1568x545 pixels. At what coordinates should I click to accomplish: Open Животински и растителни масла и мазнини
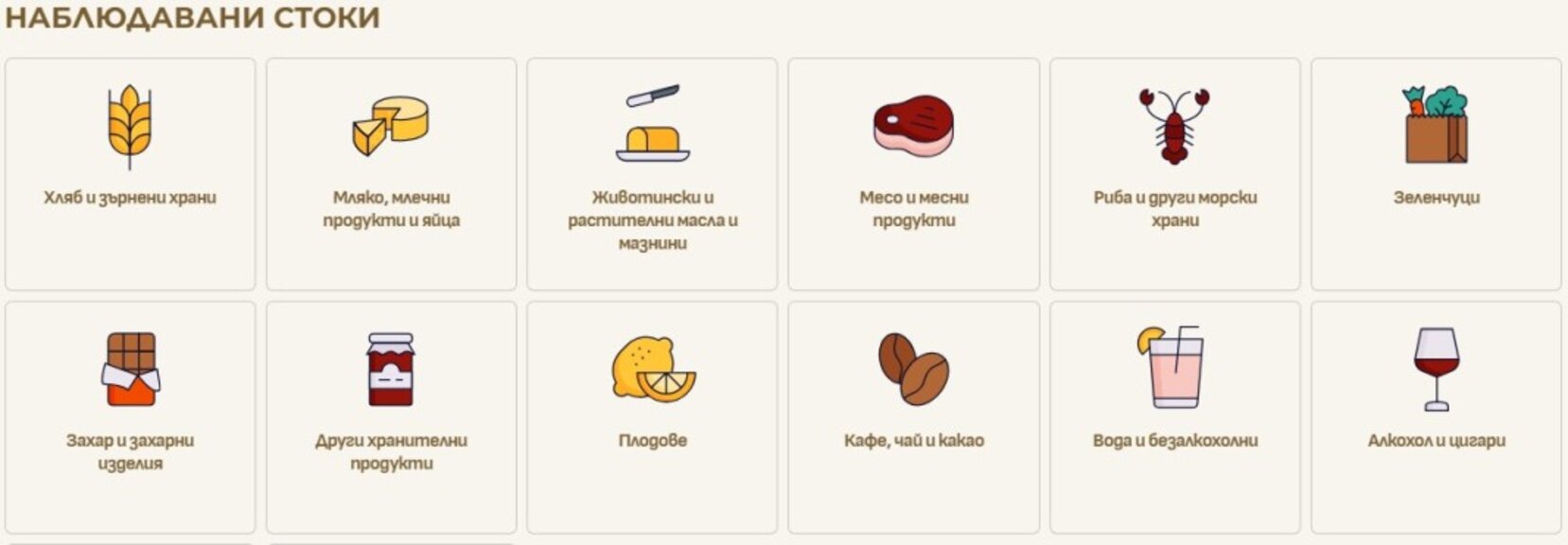pyautogui.click(x=653, y=174)
